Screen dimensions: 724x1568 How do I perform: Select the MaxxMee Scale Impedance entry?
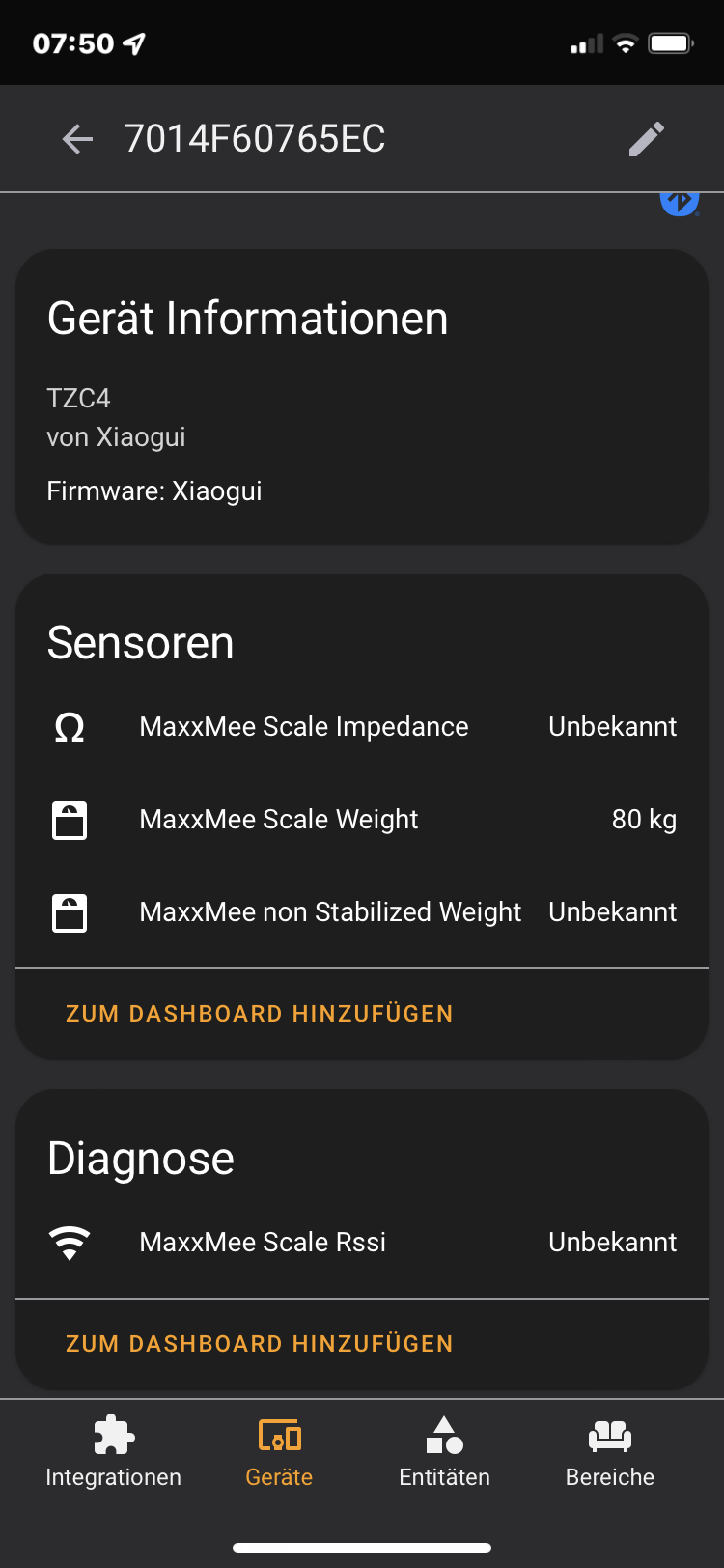(x=362, y=726)
